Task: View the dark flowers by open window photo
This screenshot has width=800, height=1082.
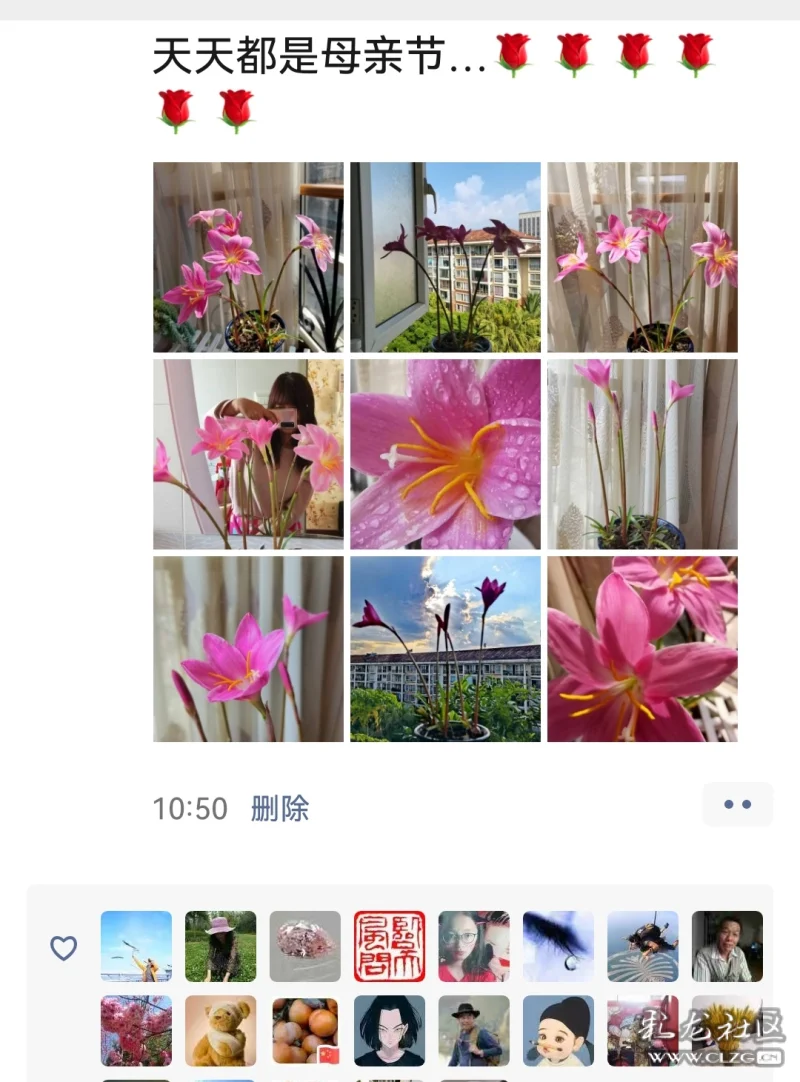Action: [x=445, y=257]
